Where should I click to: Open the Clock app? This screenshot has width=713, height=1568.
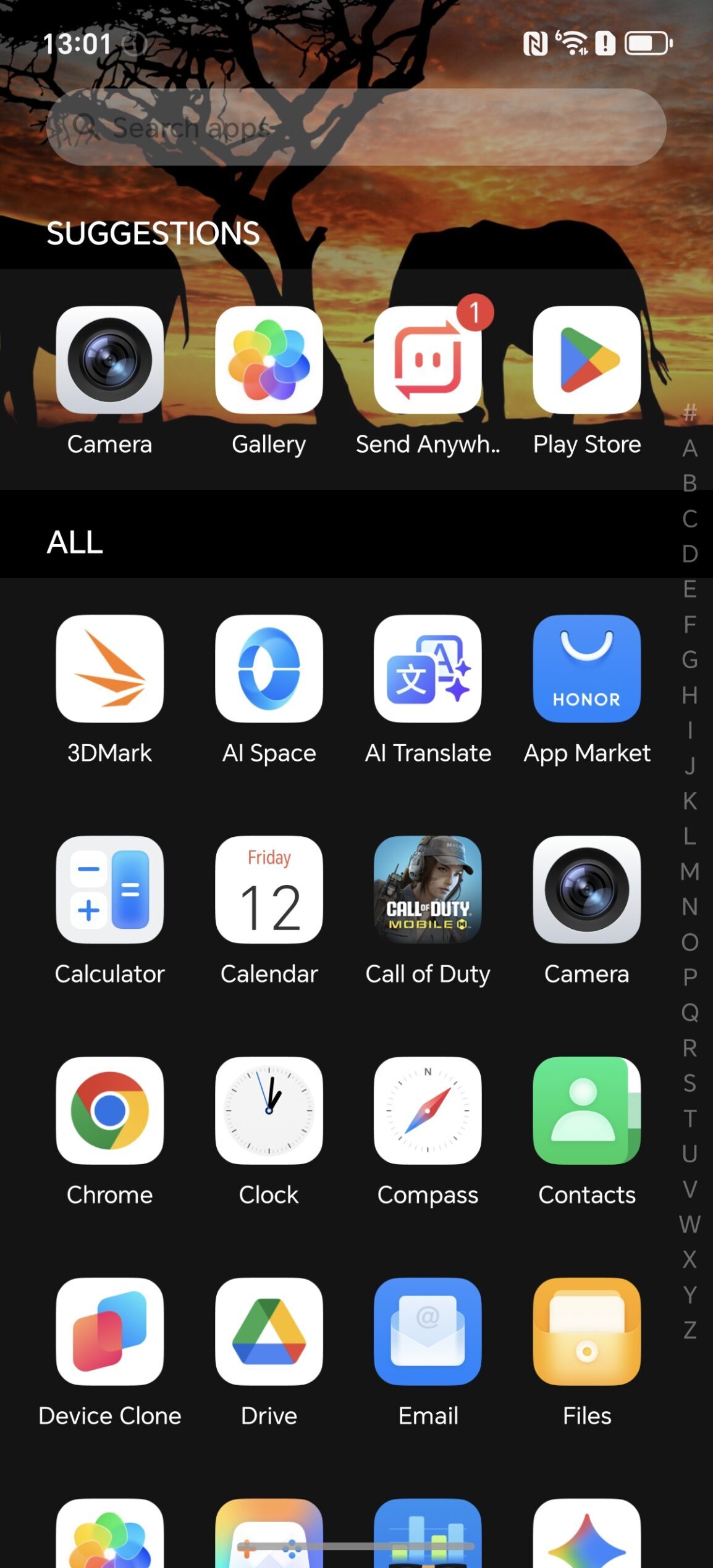269,1110
